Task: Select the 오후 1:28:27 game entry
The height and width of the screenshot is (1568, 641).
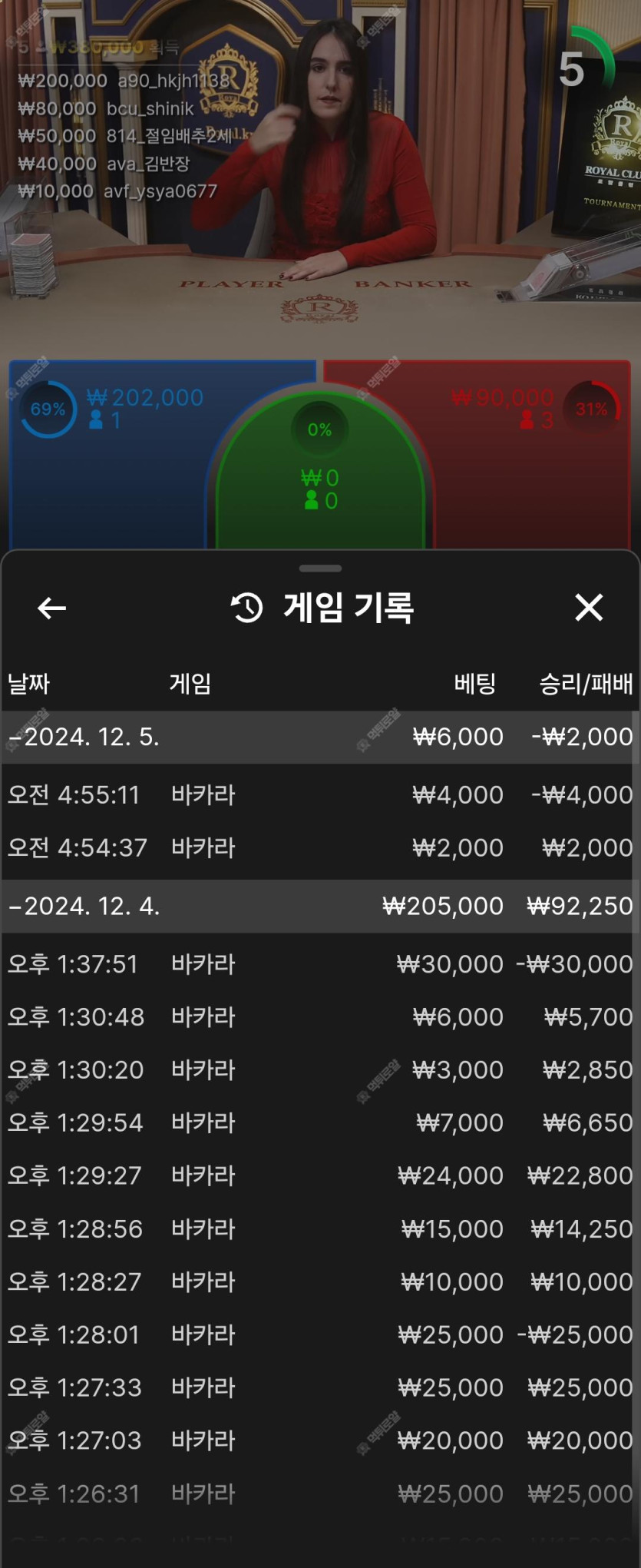Action: (320, 1281)
